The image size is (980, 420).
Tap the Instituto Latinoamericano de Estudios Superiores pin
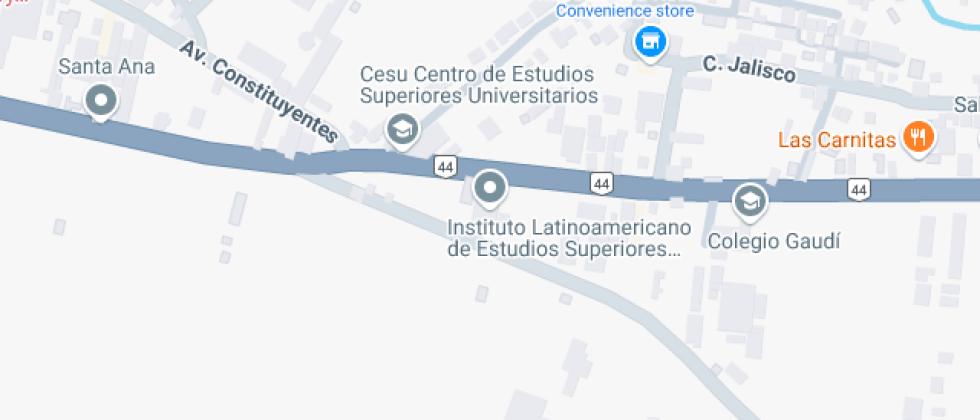pos(490,186)
